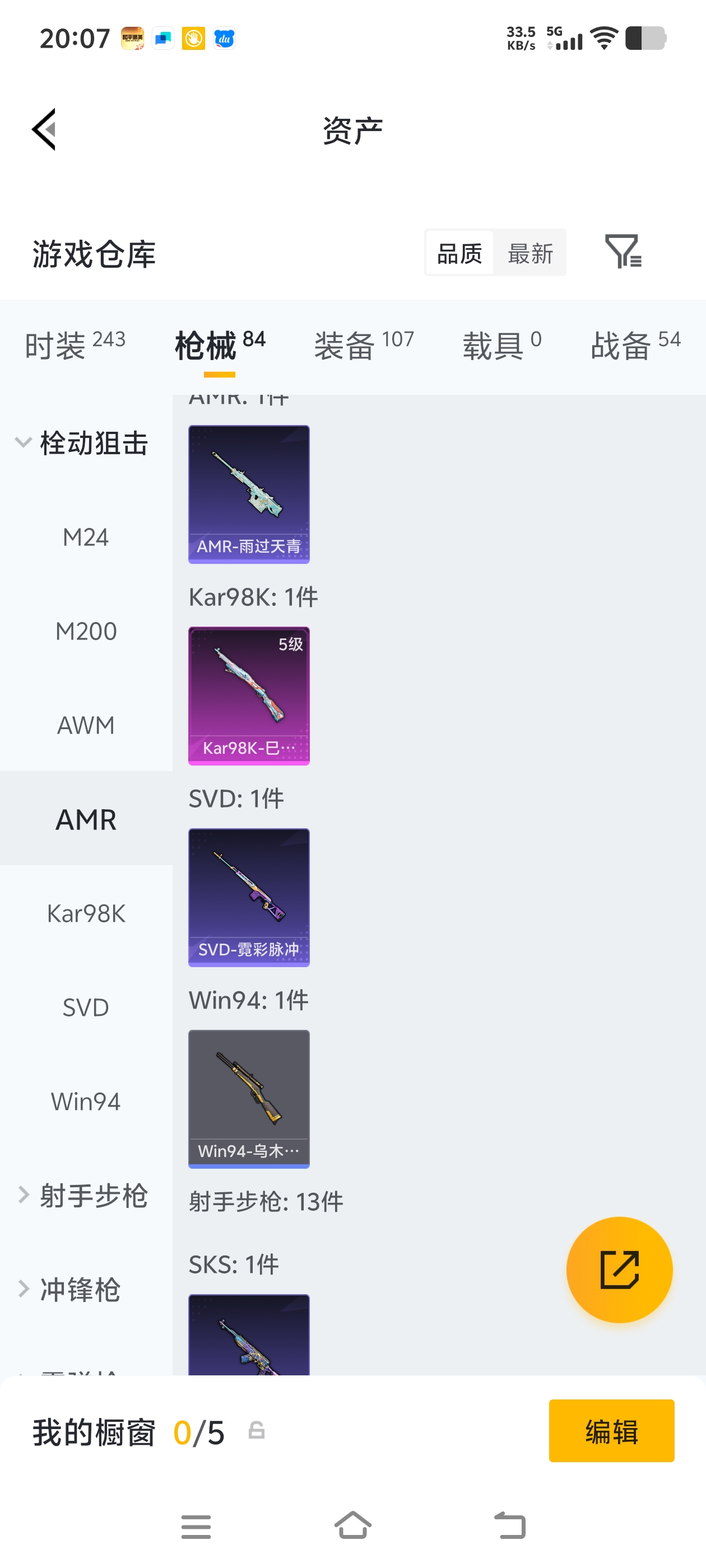The width and height of the screenshot is (706, 1568).
Task: Switch sorting to 最新
Action: pos(530,253)
